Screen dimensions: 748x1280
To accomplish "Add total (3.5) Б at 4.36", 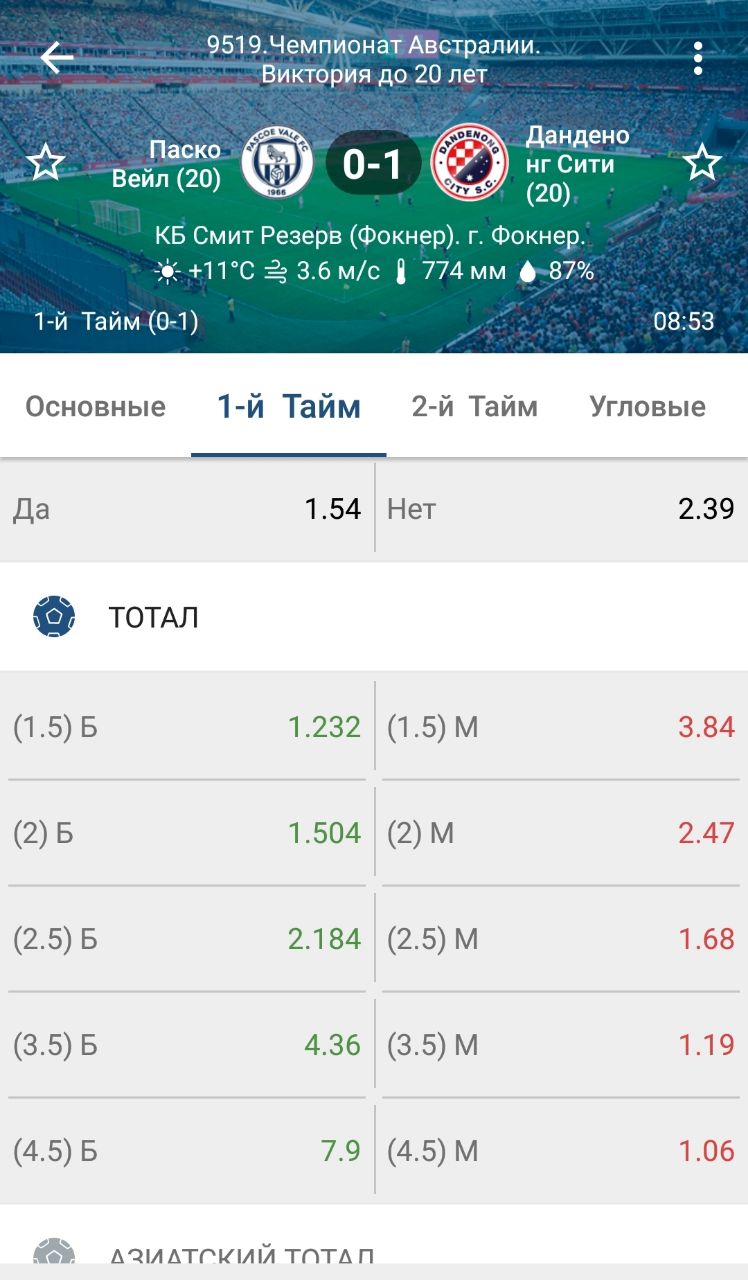I will 187,1045.
